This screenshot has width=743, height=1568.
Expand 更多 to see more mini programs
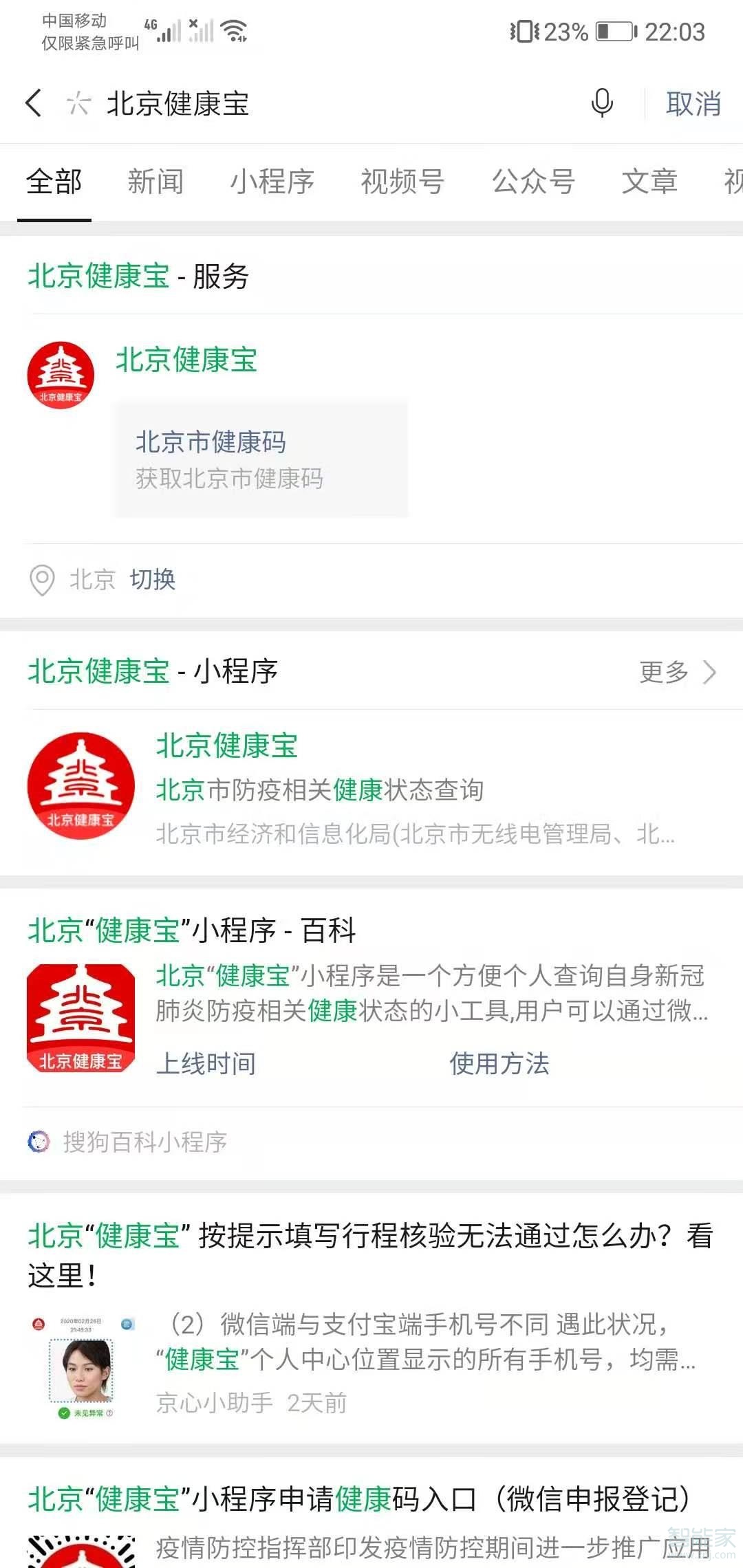point(663,673)
